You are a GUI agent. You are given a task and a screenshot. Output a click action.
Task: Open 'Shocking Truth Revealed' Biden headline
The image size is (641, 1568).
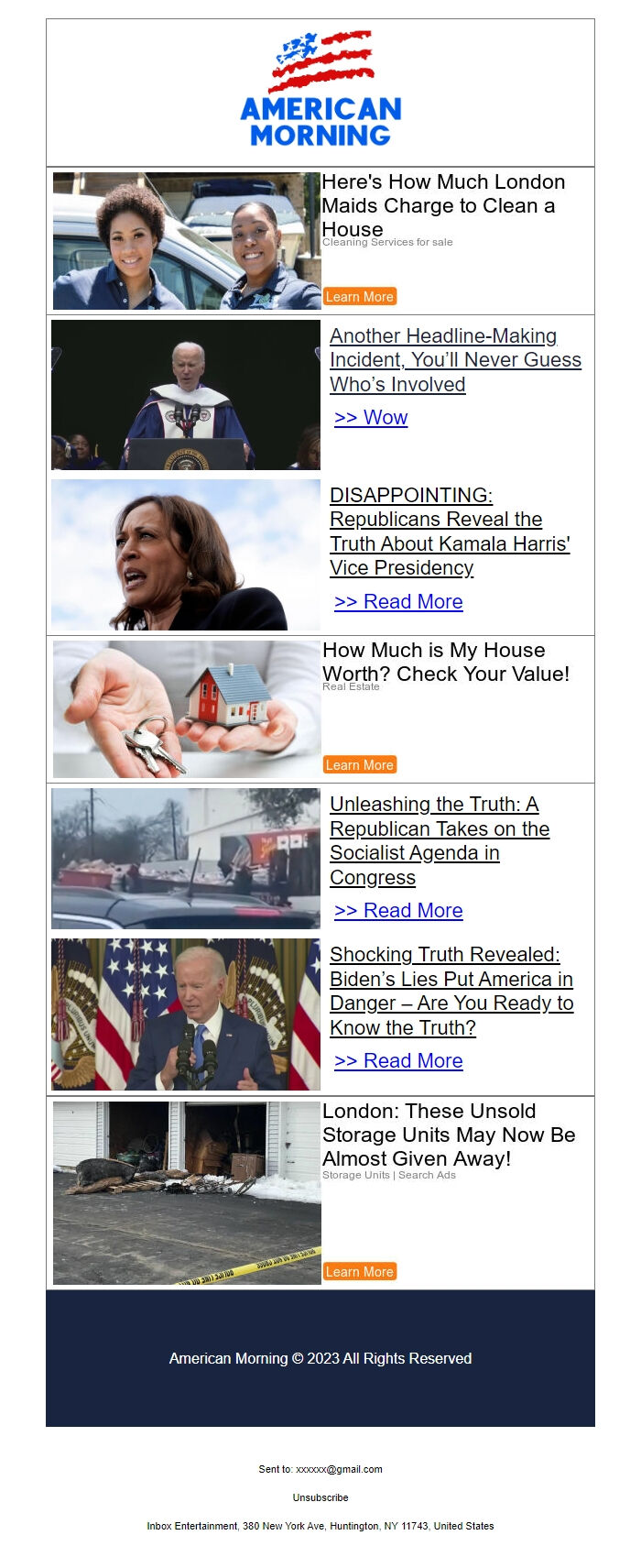coord(451,991)
